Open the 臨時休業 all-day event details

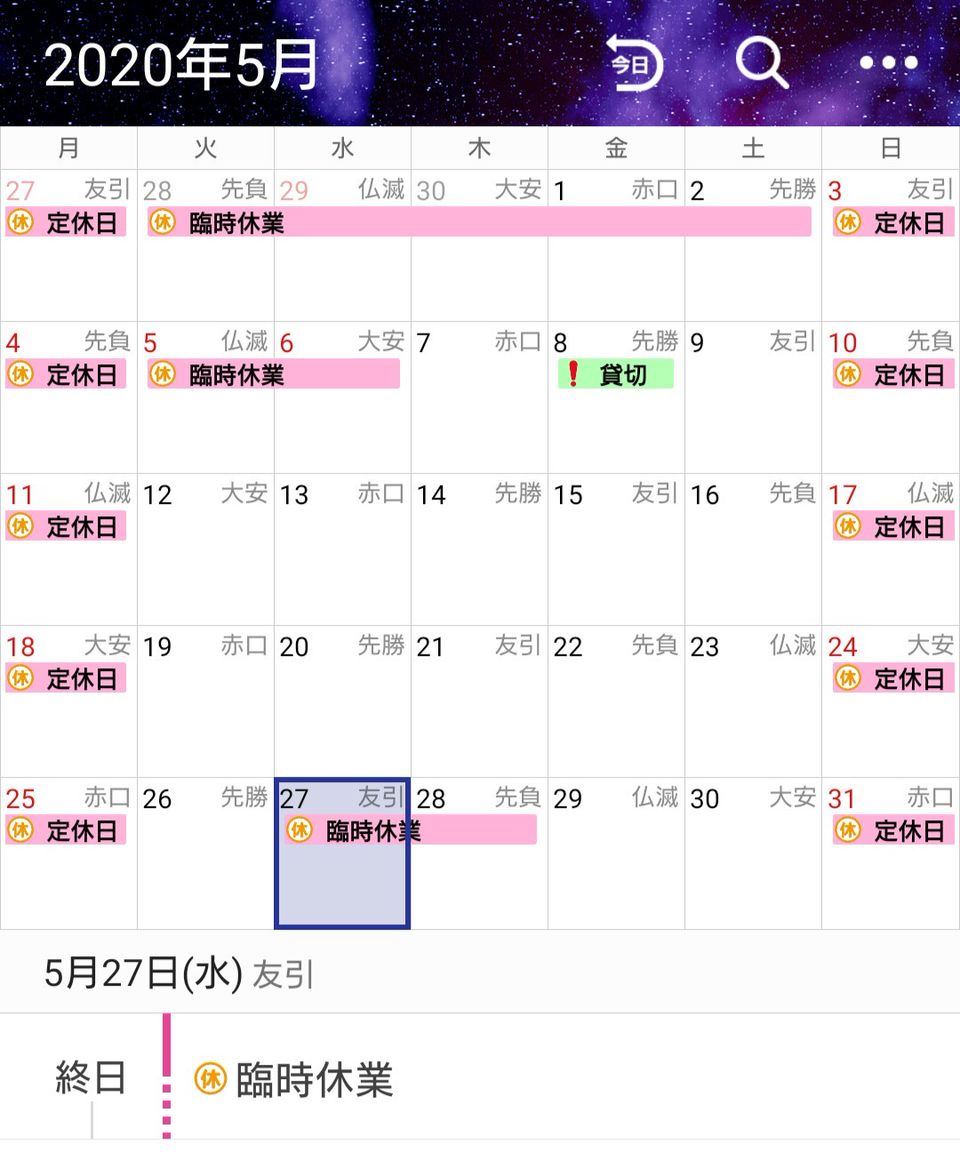click(x=315, y=1080)
